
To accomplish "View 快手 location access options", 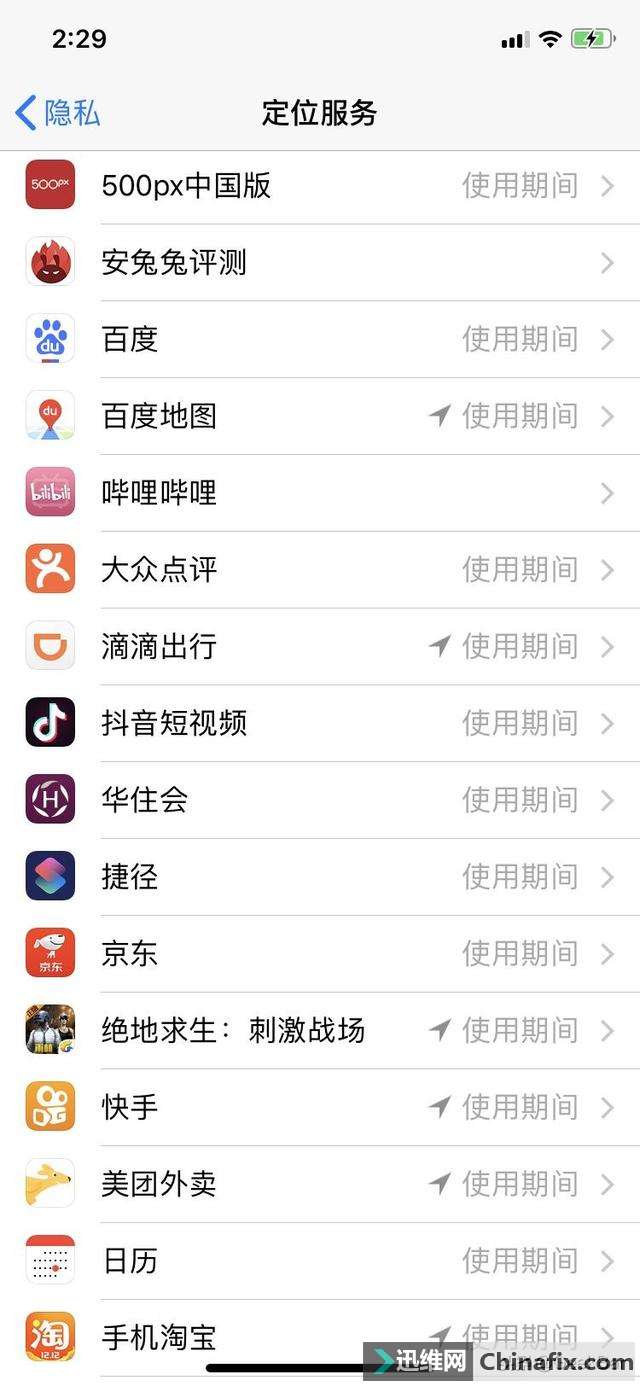I will pyautogui.click(x=320, y=1107).
